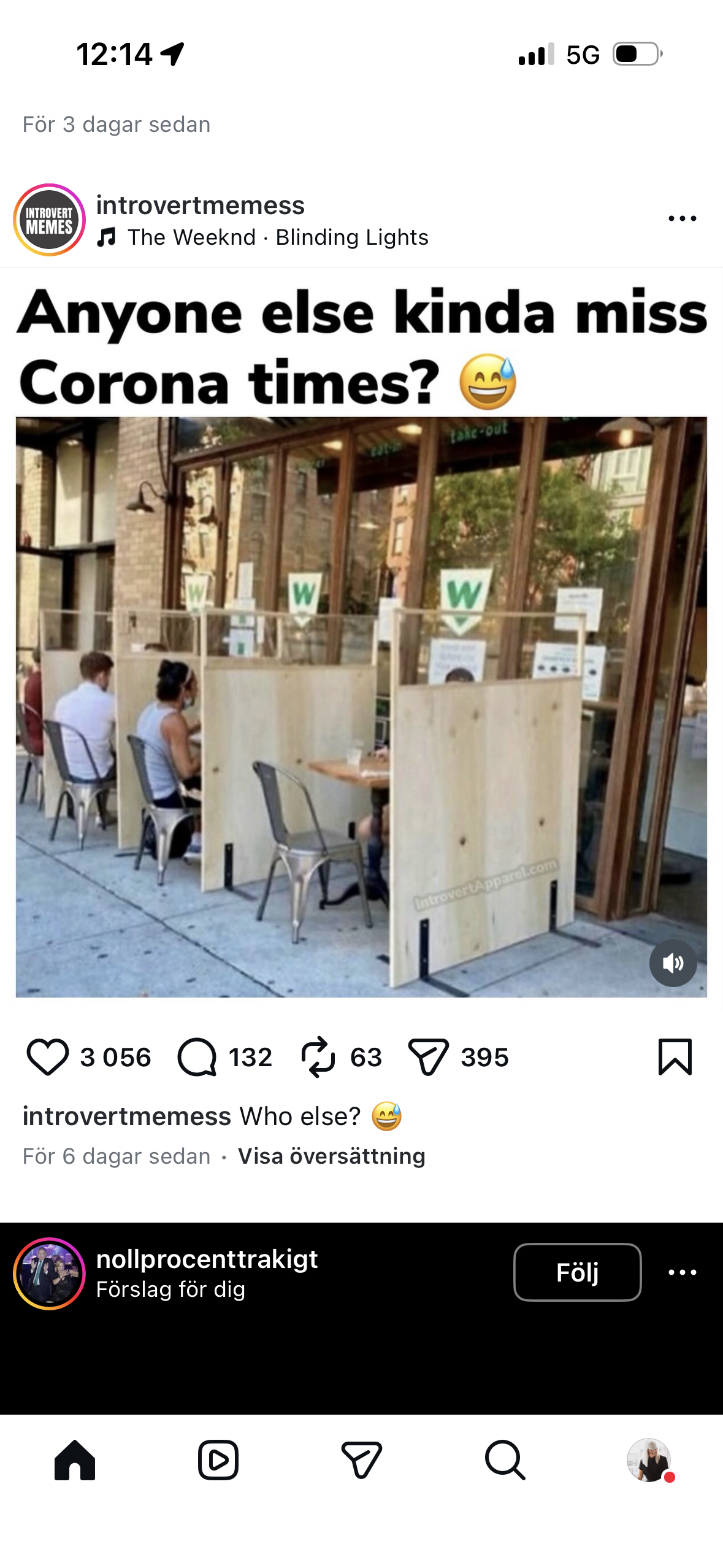The image size is (723, 1568).
Task: Like the introvertmemess post
Action: pos(47,1057)
